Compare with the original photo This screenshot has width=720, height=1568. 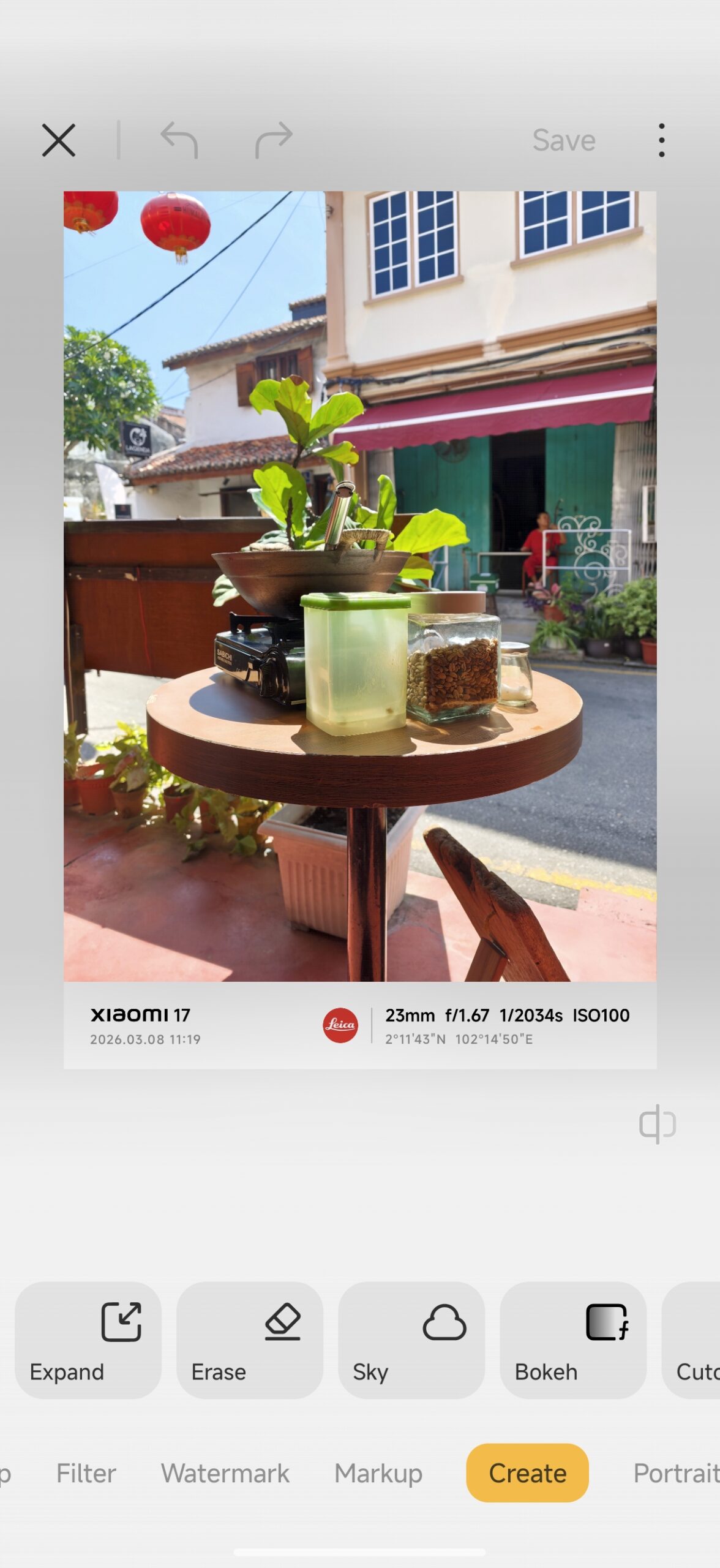pyautogui.click(x=657, y=1124)
